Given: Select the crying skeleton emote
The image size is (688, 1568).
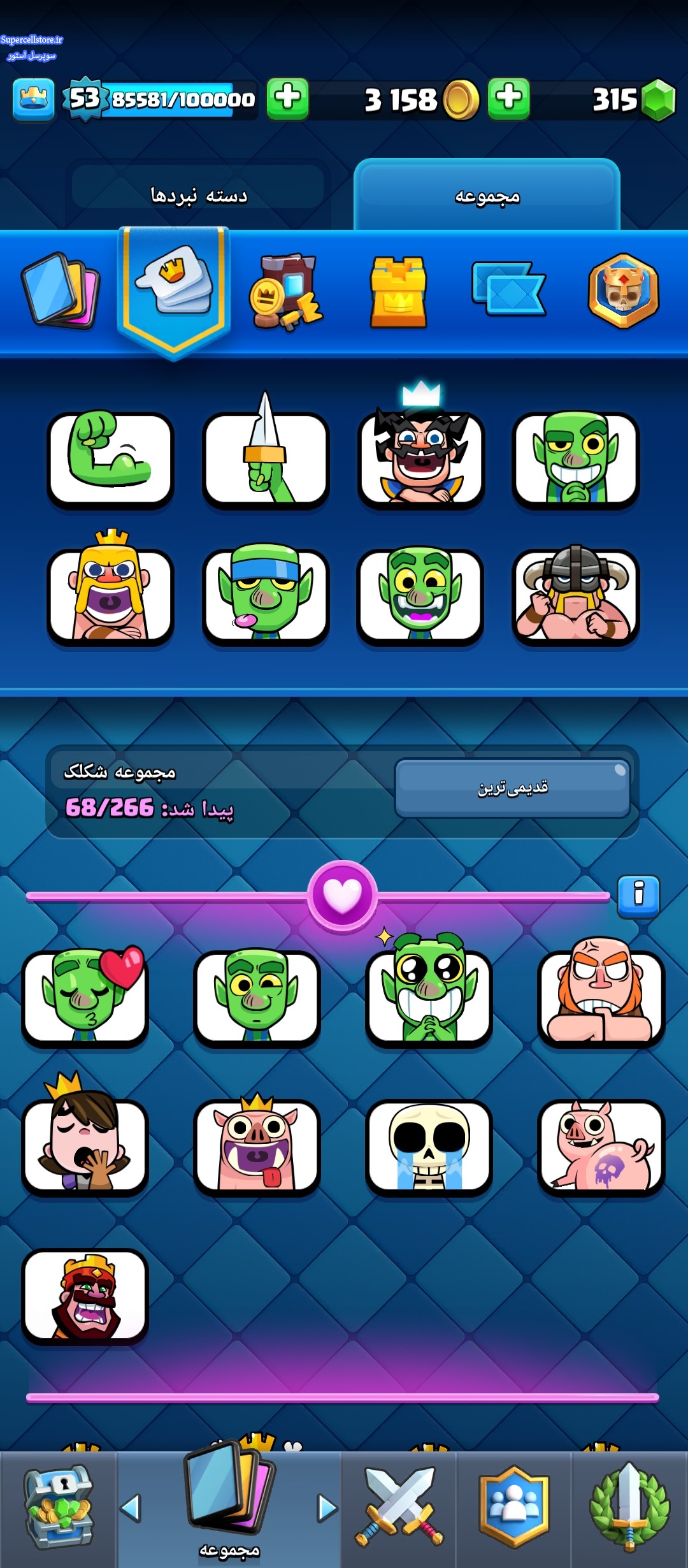Looking at the screenshot, I should 429,1147.
